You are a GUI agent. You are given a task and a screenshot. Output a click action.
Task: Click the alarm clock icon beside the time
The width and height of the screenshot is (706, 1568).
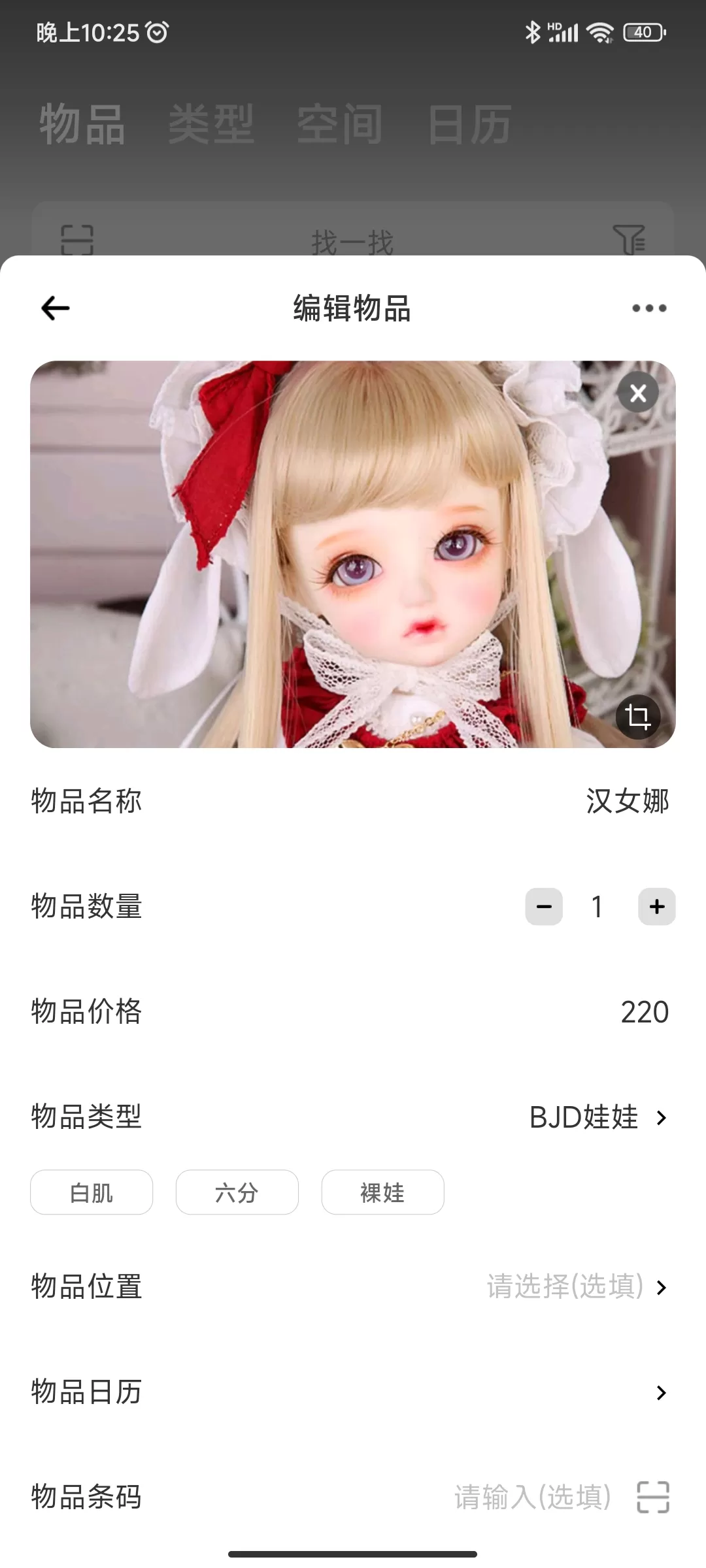click(x=156, y=31)
